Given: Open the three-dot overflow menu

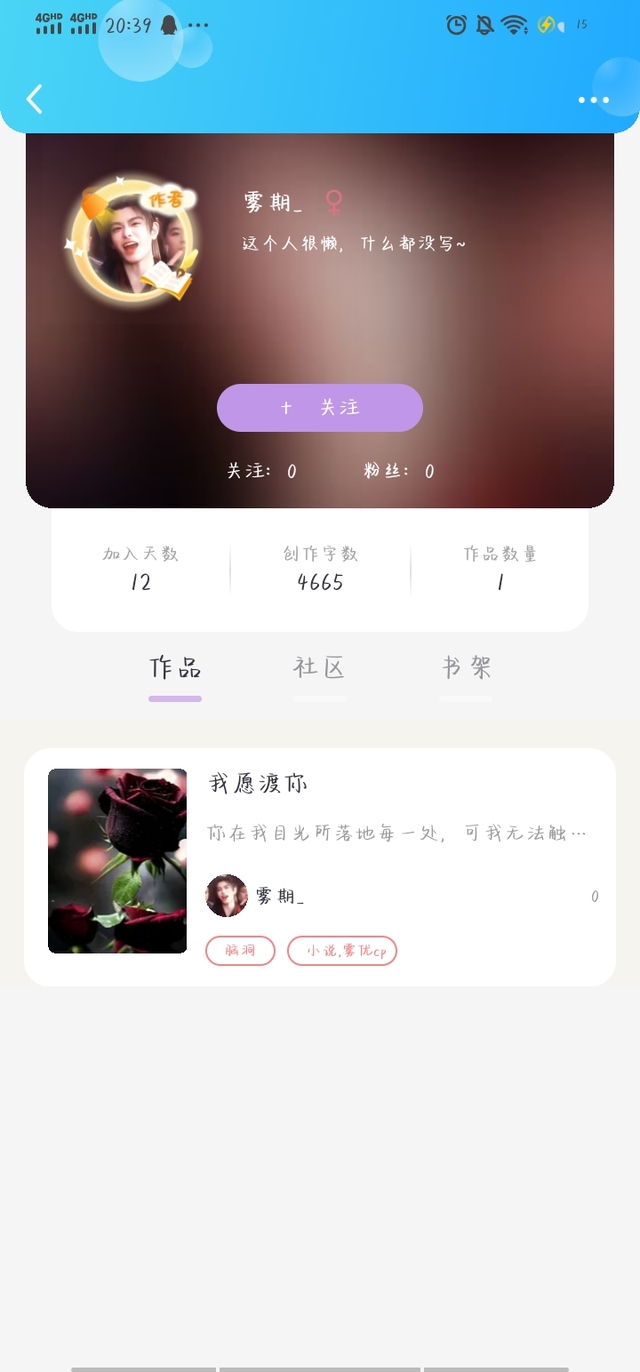Looking at the screenshot, I should (593, 100).
